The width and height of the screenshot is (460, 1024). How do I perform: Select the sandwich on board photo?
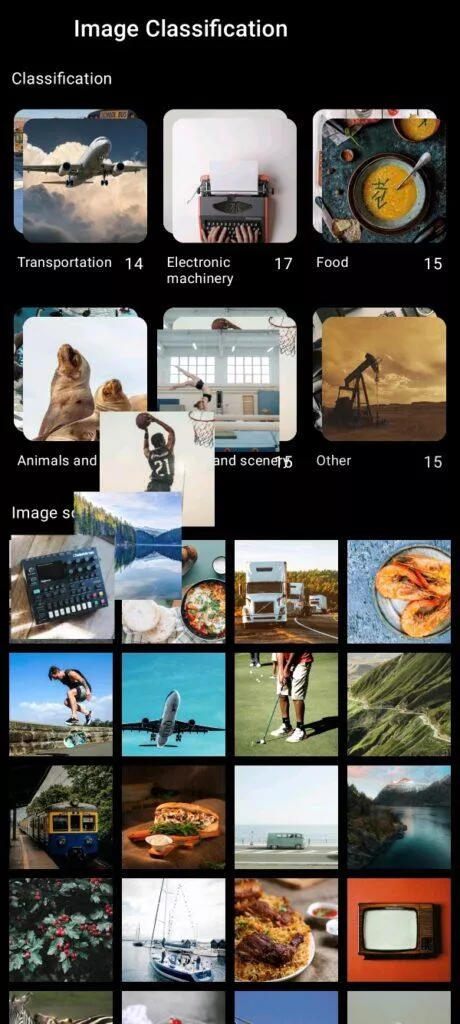click(x=174, y=817)
